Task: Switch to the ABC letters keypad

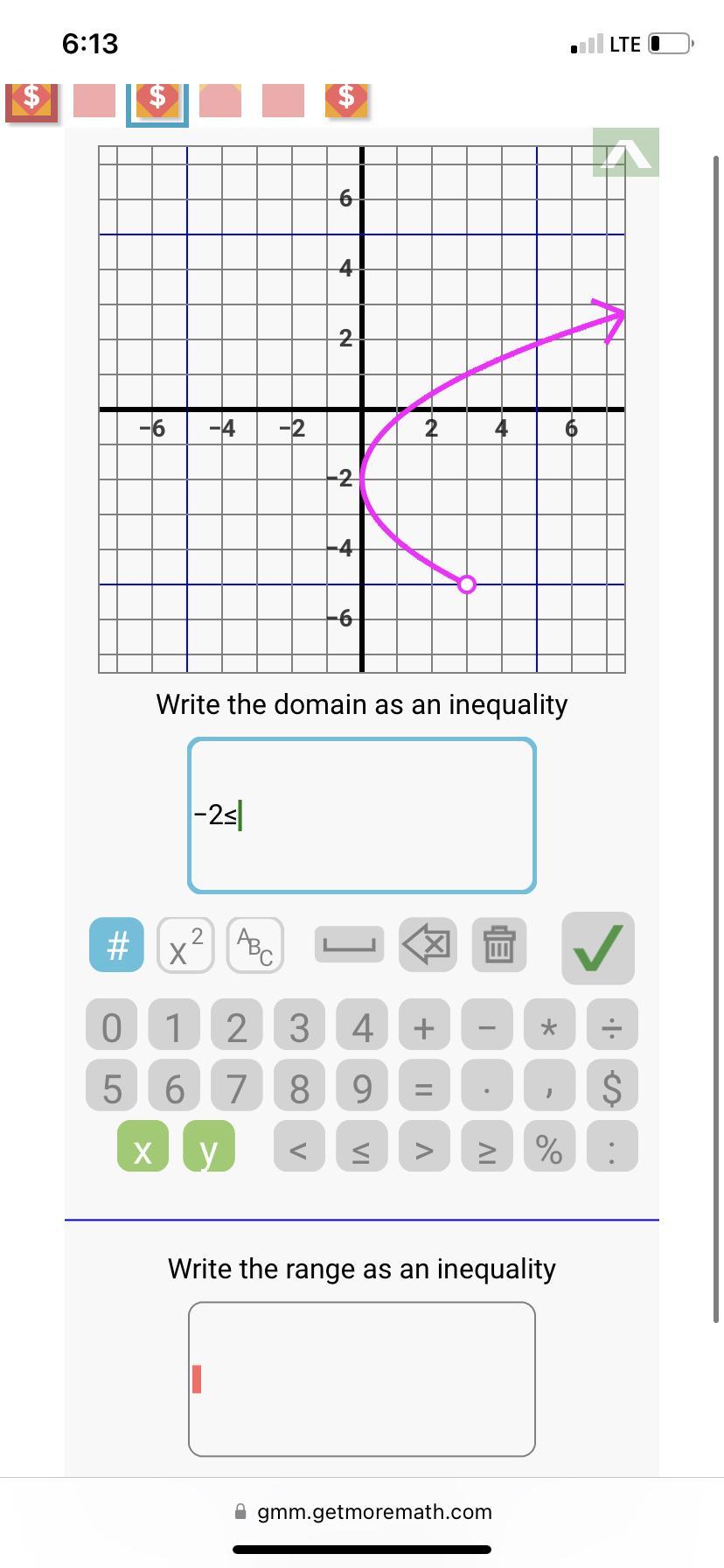Action: (254, 945)
